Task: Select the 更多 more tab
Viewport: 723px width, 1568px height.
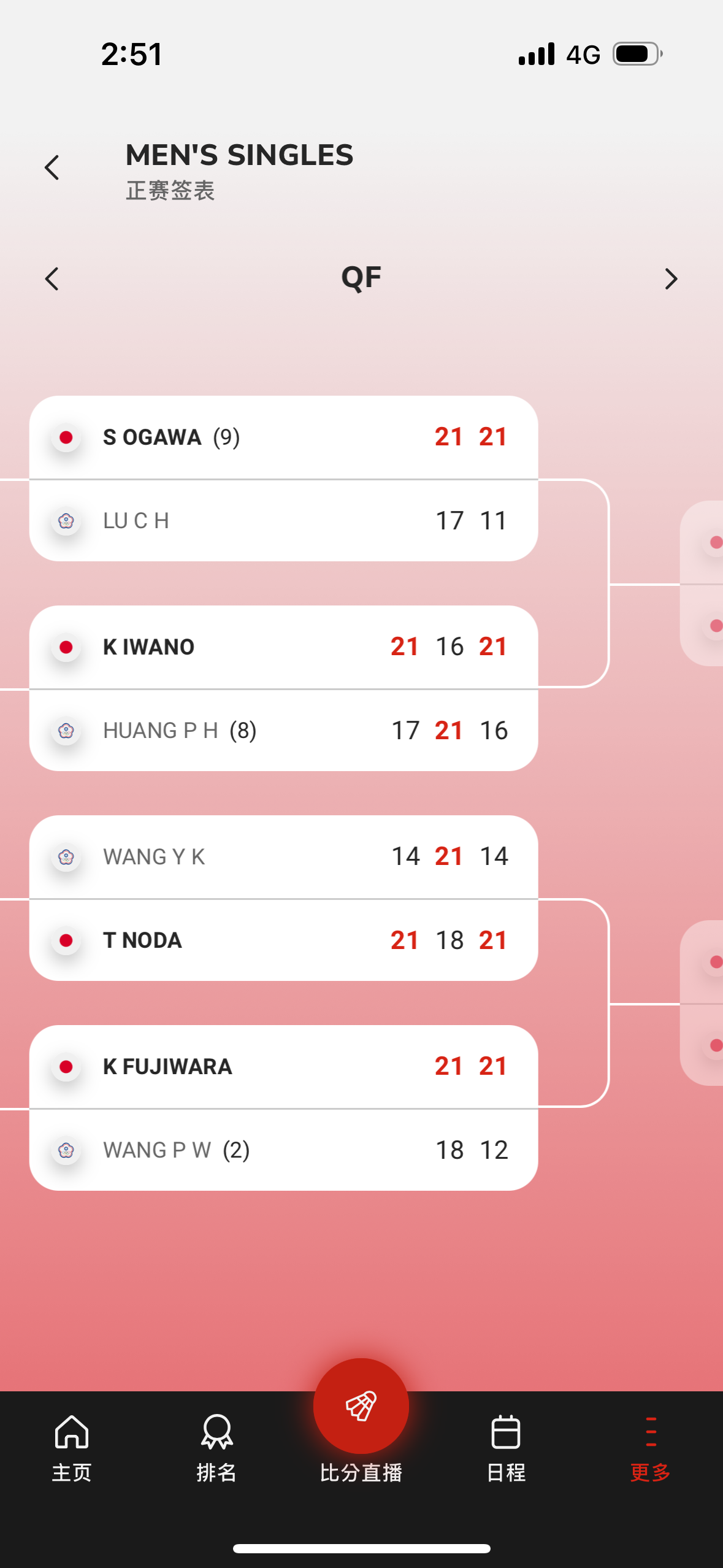Action: pyautogui.click(x=651, y=1448)
